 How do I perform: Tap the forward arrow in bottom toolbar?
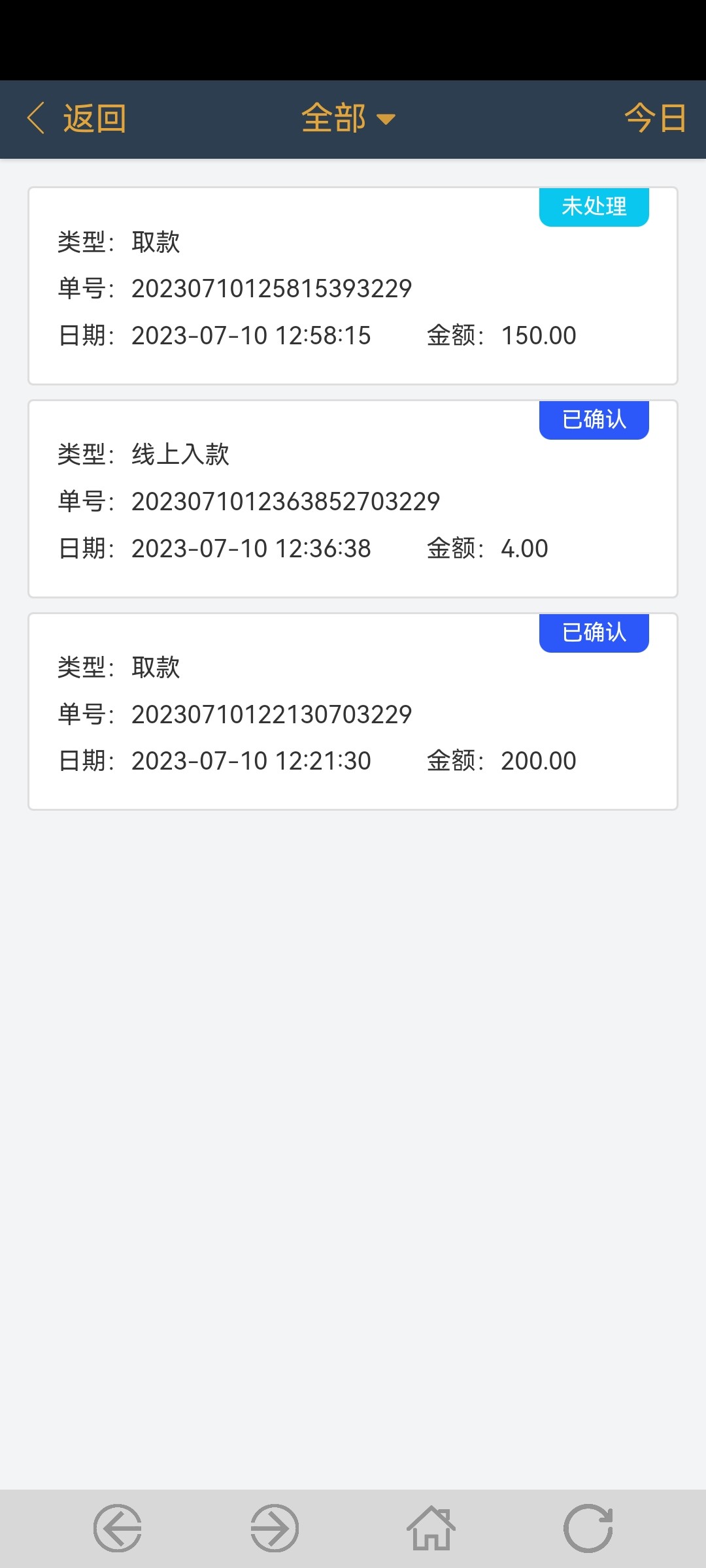pyautogui.click(x=275, y=1528)
